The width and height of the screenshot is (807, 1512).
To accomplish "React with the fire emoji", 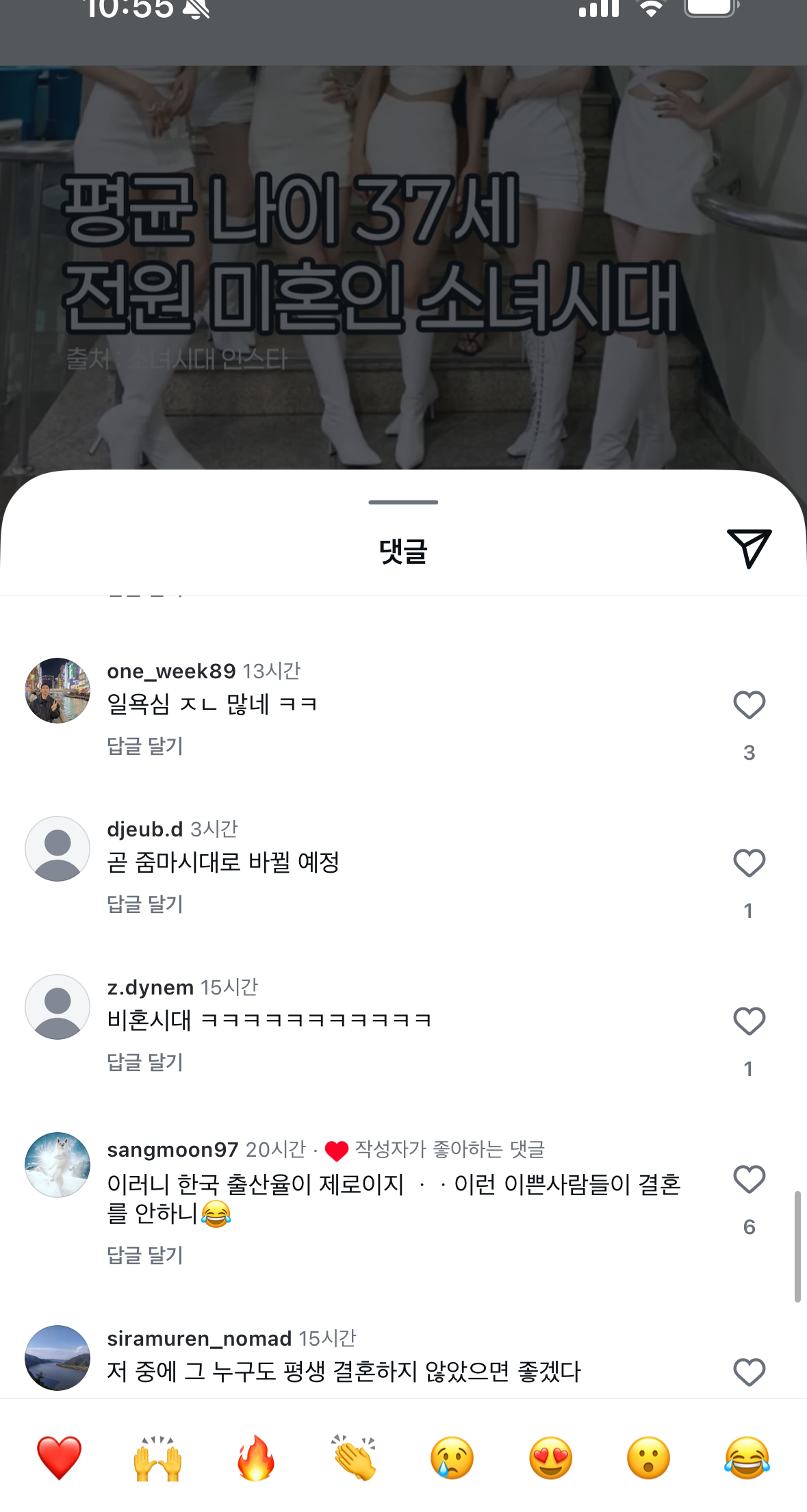I will (x=257, y=1457).
